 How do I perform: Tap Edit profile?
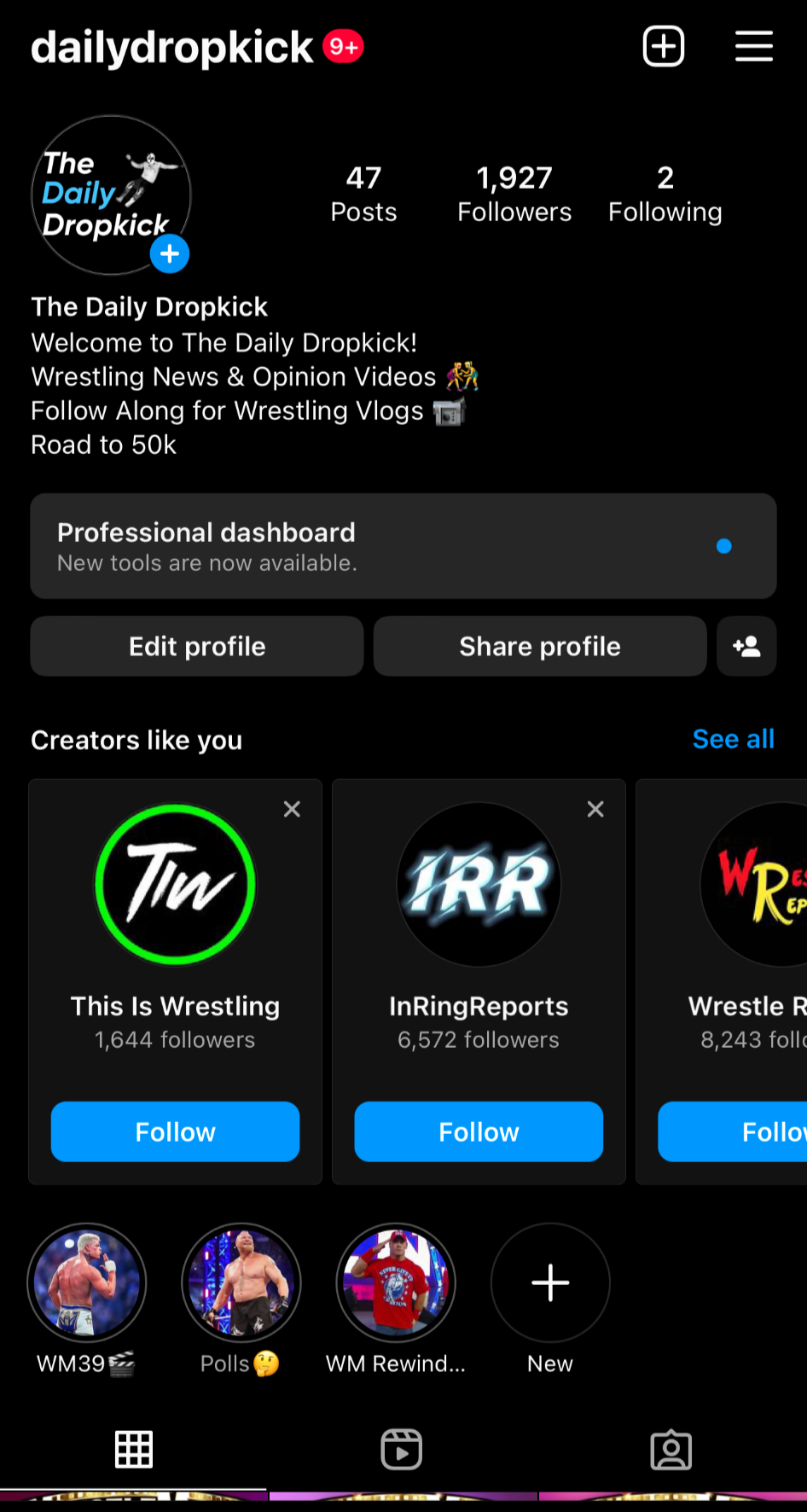[197, 646]
